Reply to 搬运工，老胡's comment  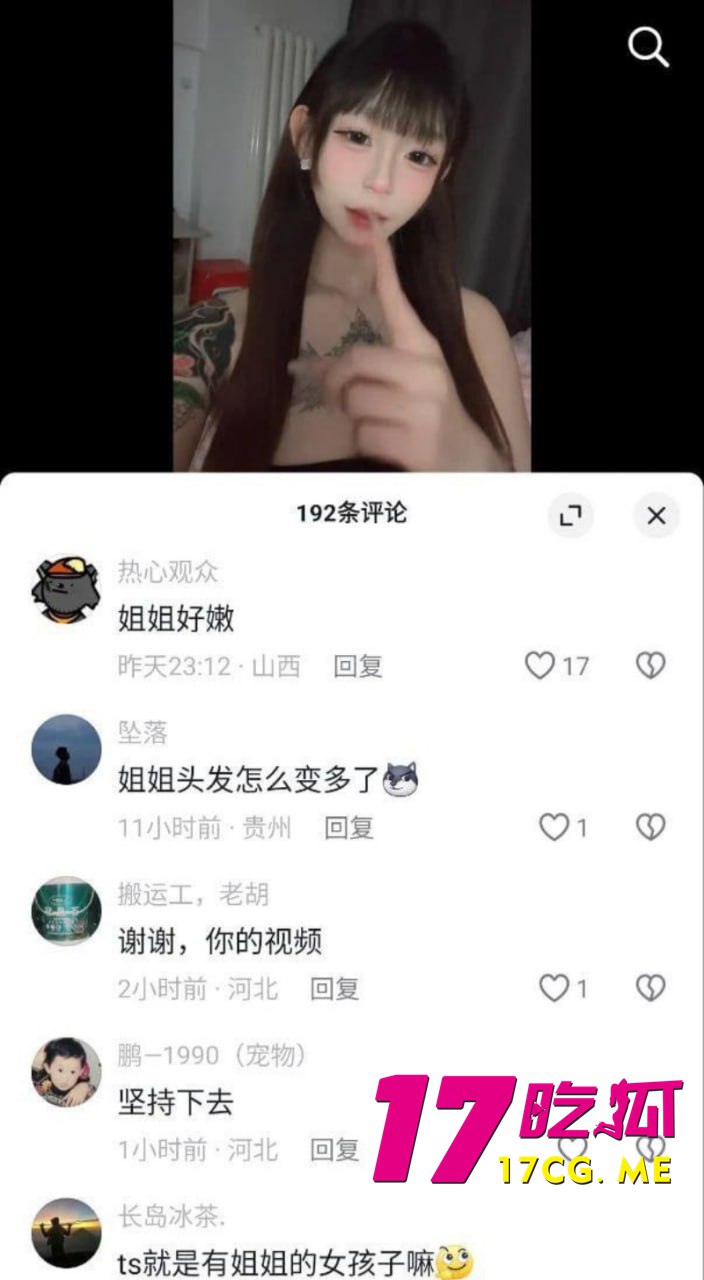point(334,989)
